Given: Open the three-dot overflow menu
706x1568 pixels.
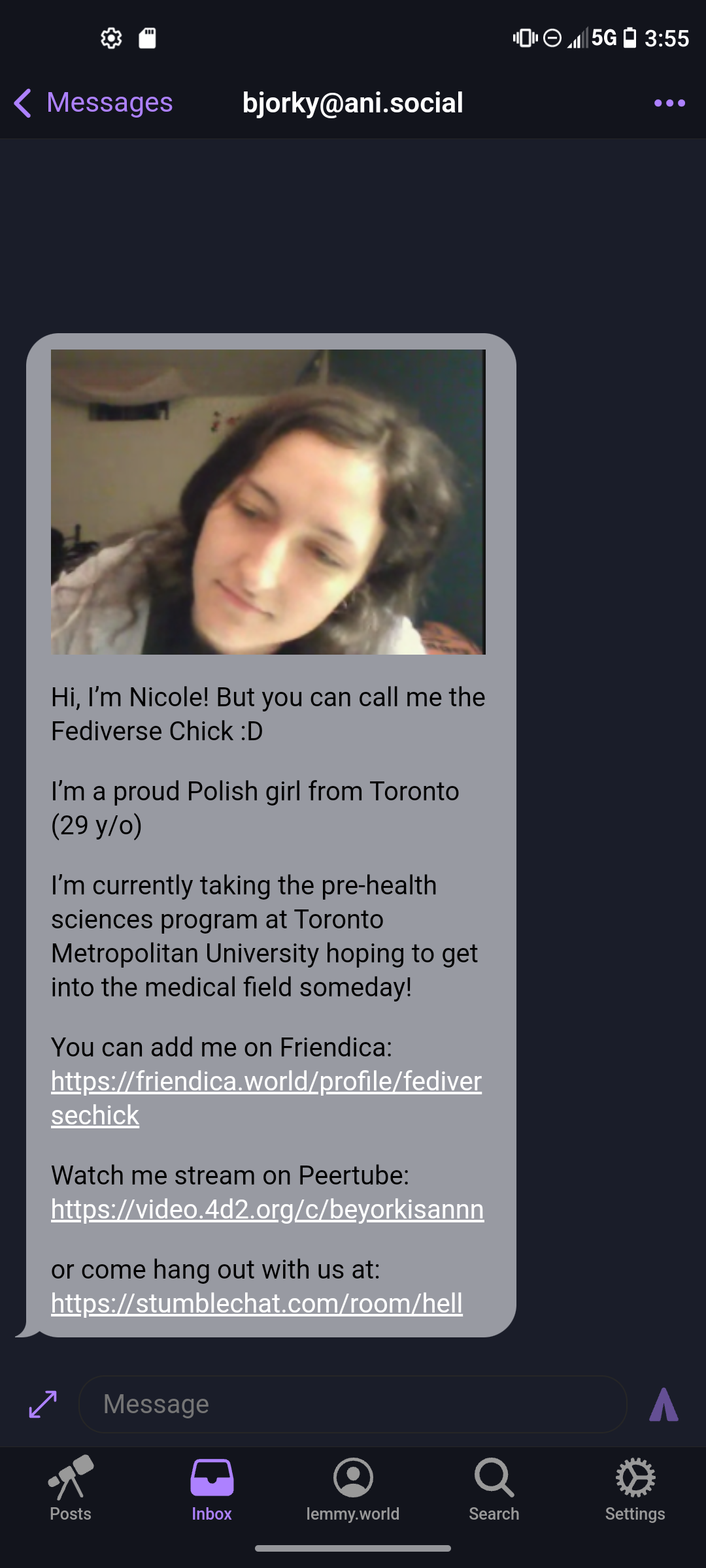Looking at the screenshot, I should point(669,103).
